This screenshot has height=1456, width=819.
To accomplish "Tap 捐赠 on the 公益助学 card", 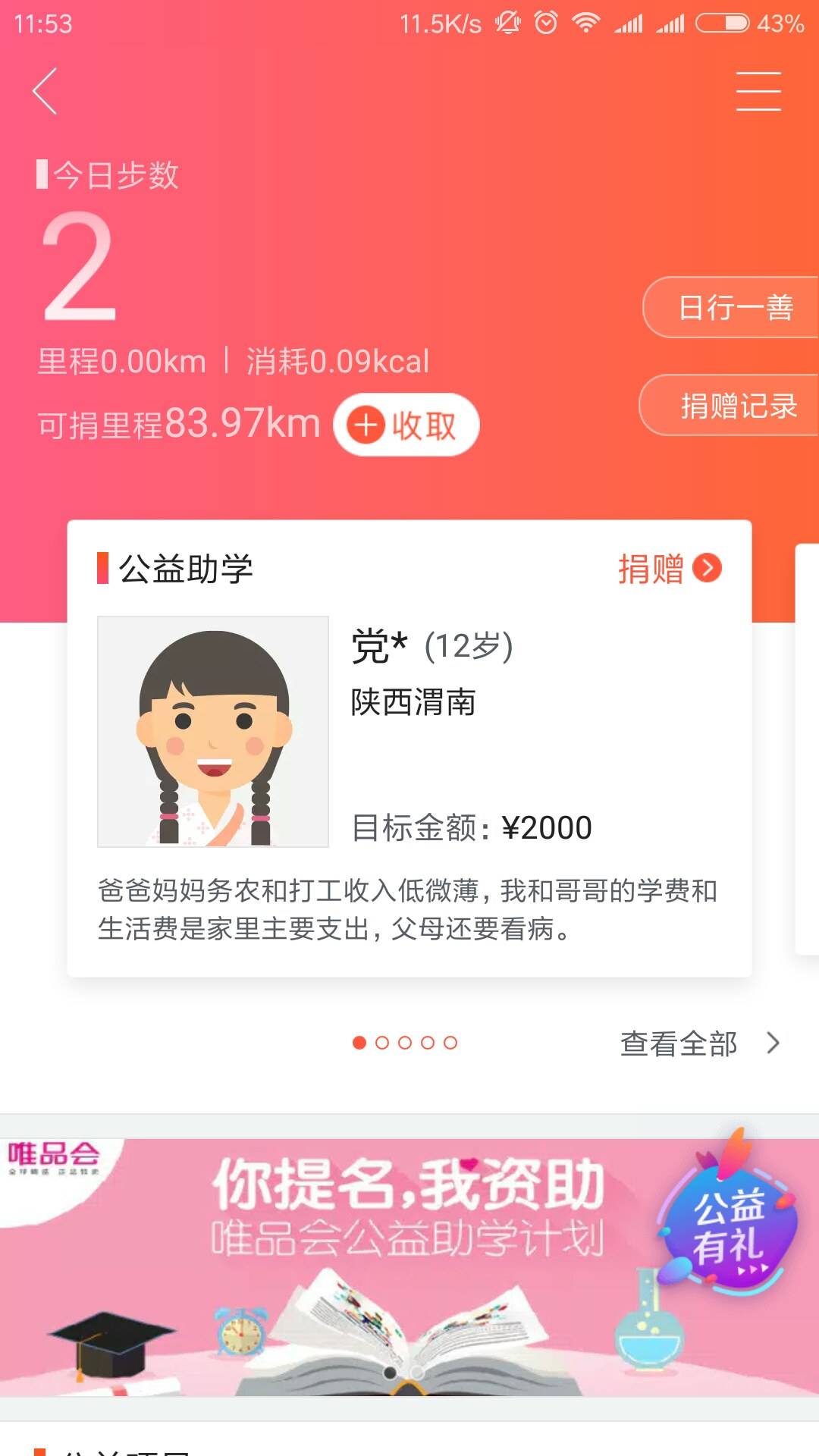I will (x=669, y=569).
